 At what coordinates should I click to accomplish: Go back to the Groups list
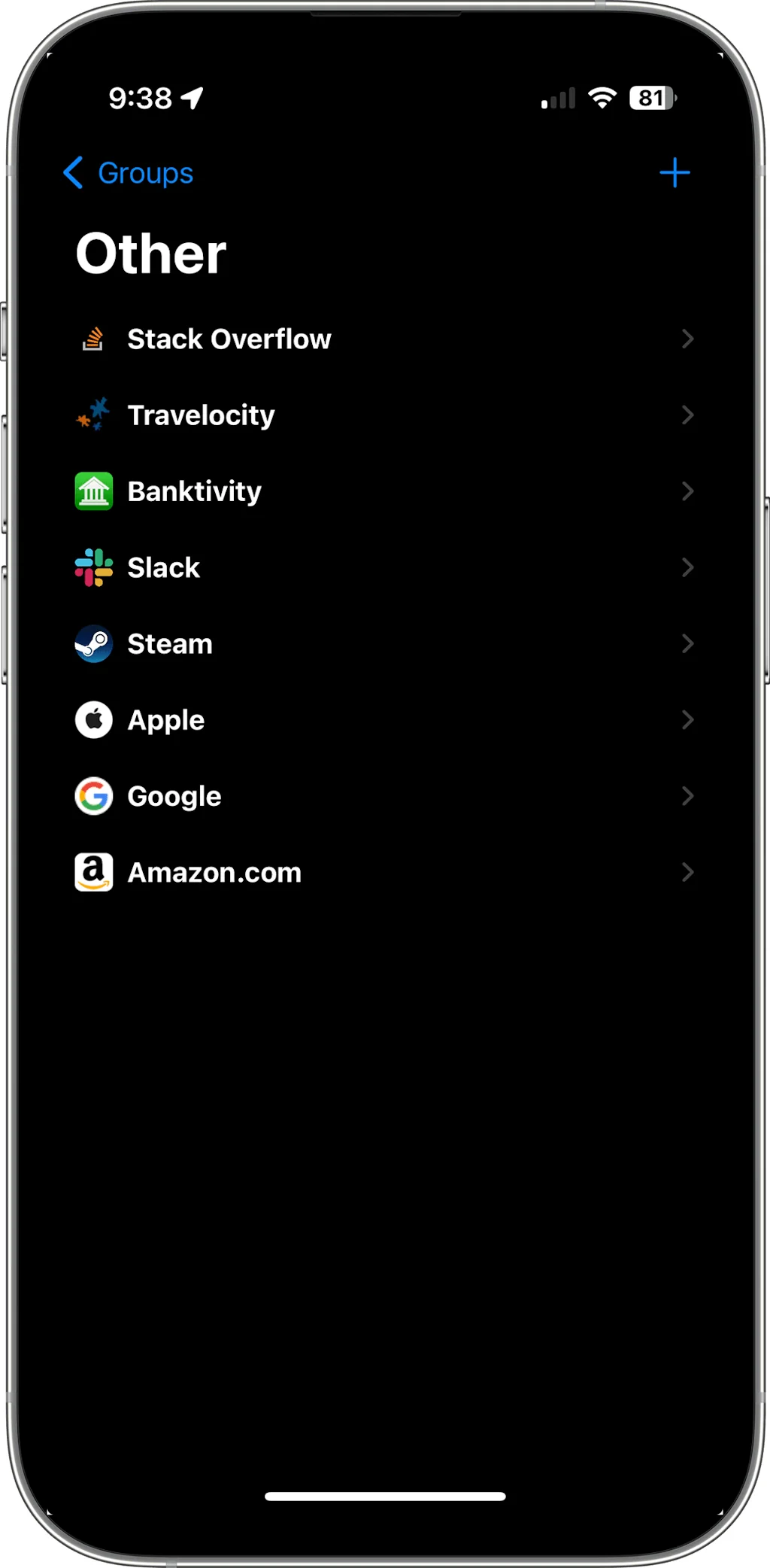tap(127, 173)
